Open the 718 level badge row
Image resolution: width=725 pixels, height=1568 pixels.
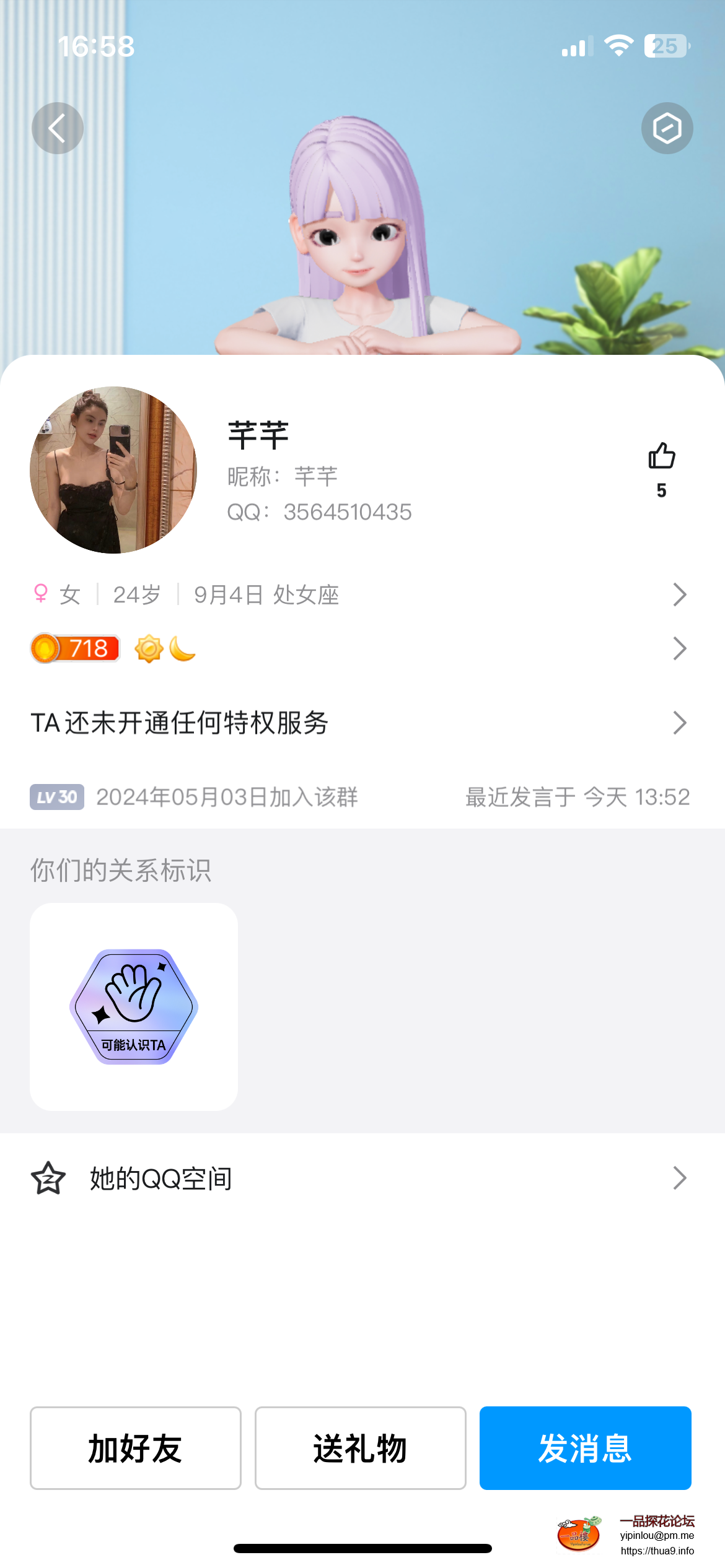[x=359, y=648]
